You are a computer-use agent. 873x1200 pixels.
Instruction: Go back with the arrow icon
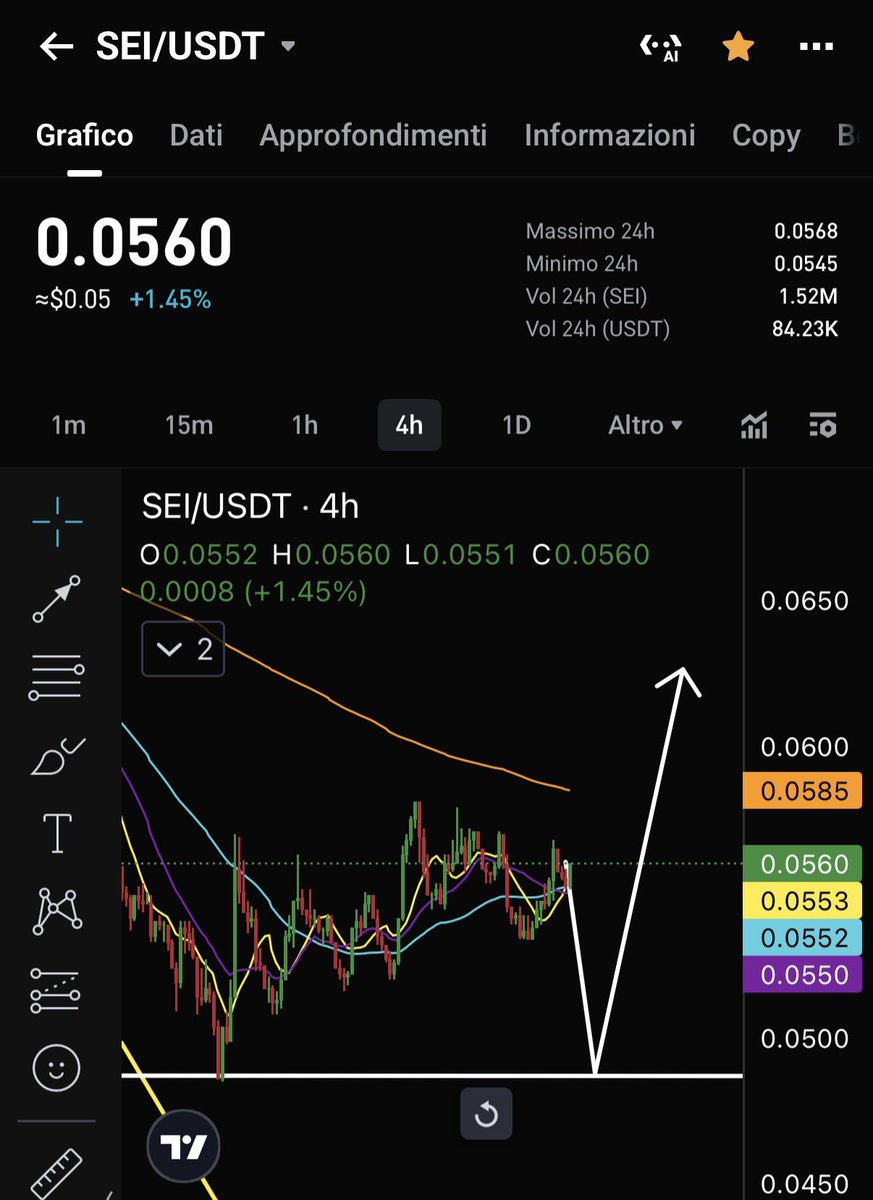[56, 47]
